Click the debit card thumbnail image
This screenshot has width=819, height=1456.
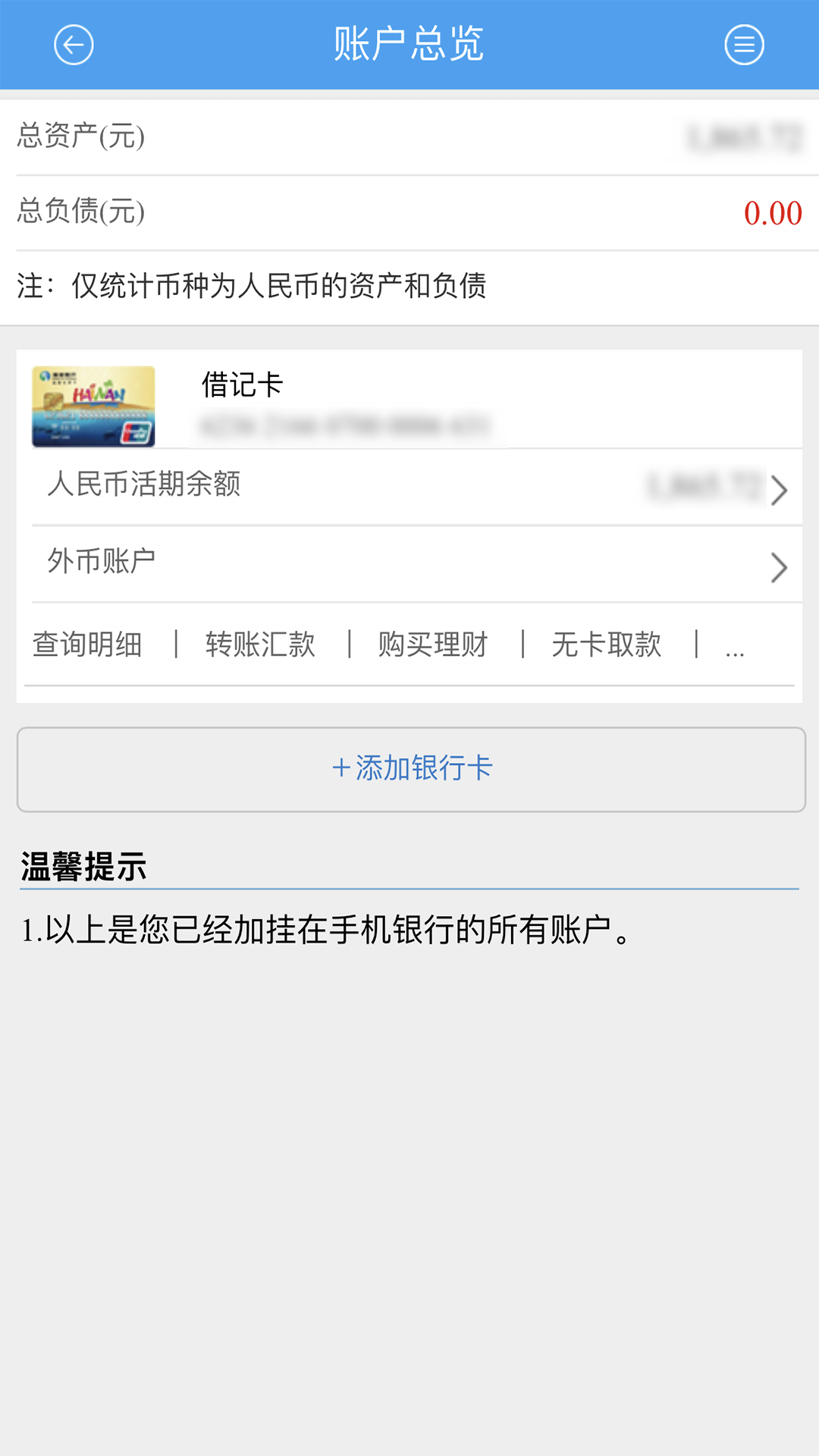click(93, 406)
